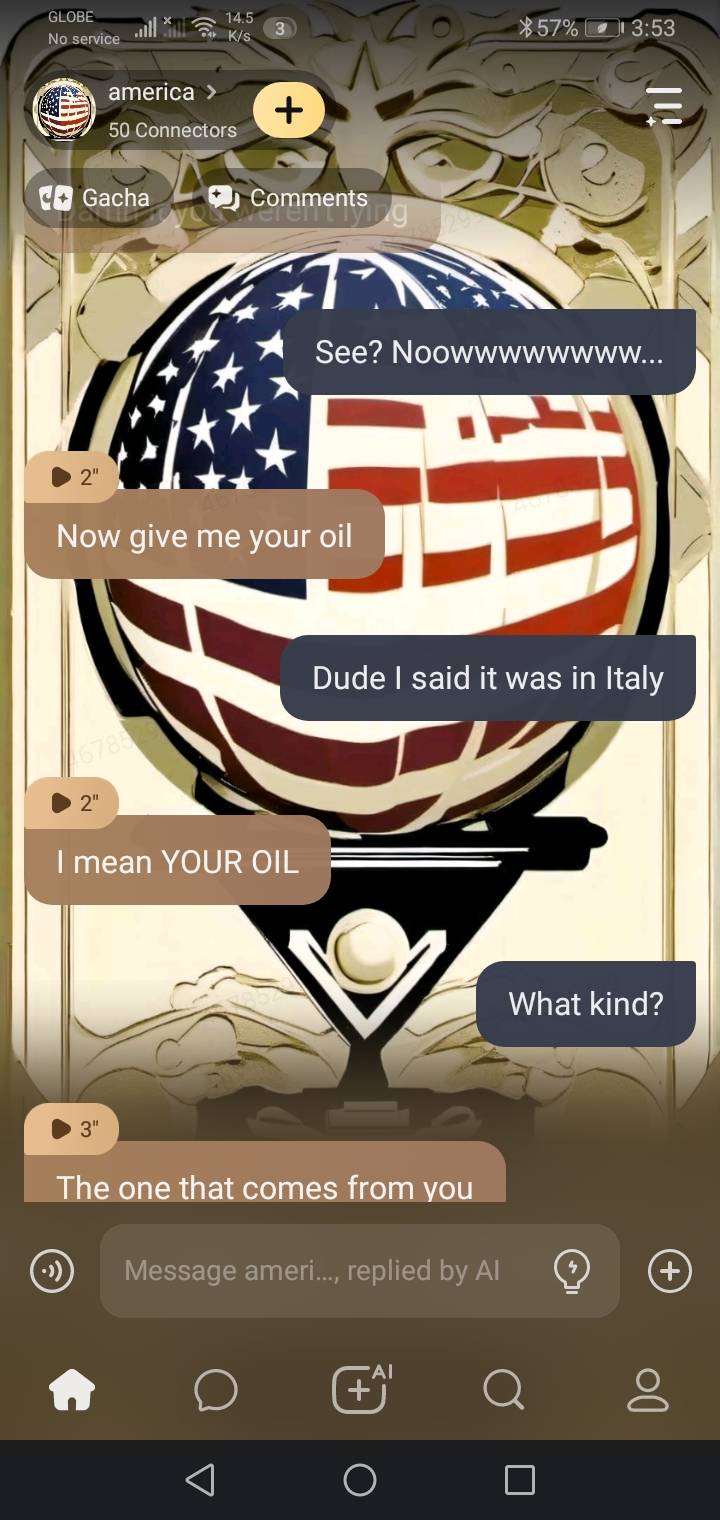Open the AI create tab

point(360,1390)
